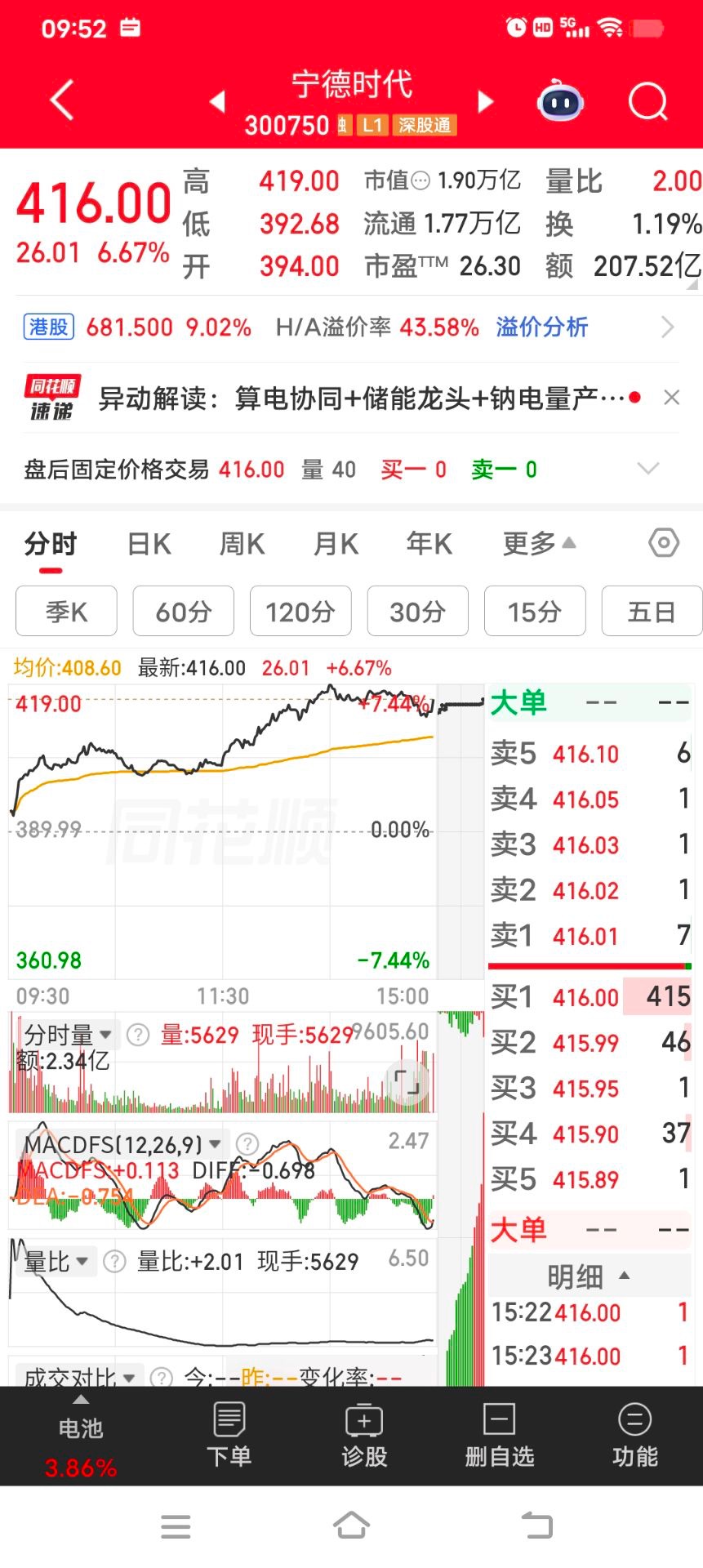703x1568 pixels.
Task: Switch to the previous stock arrow
Action: pos(216,101)
